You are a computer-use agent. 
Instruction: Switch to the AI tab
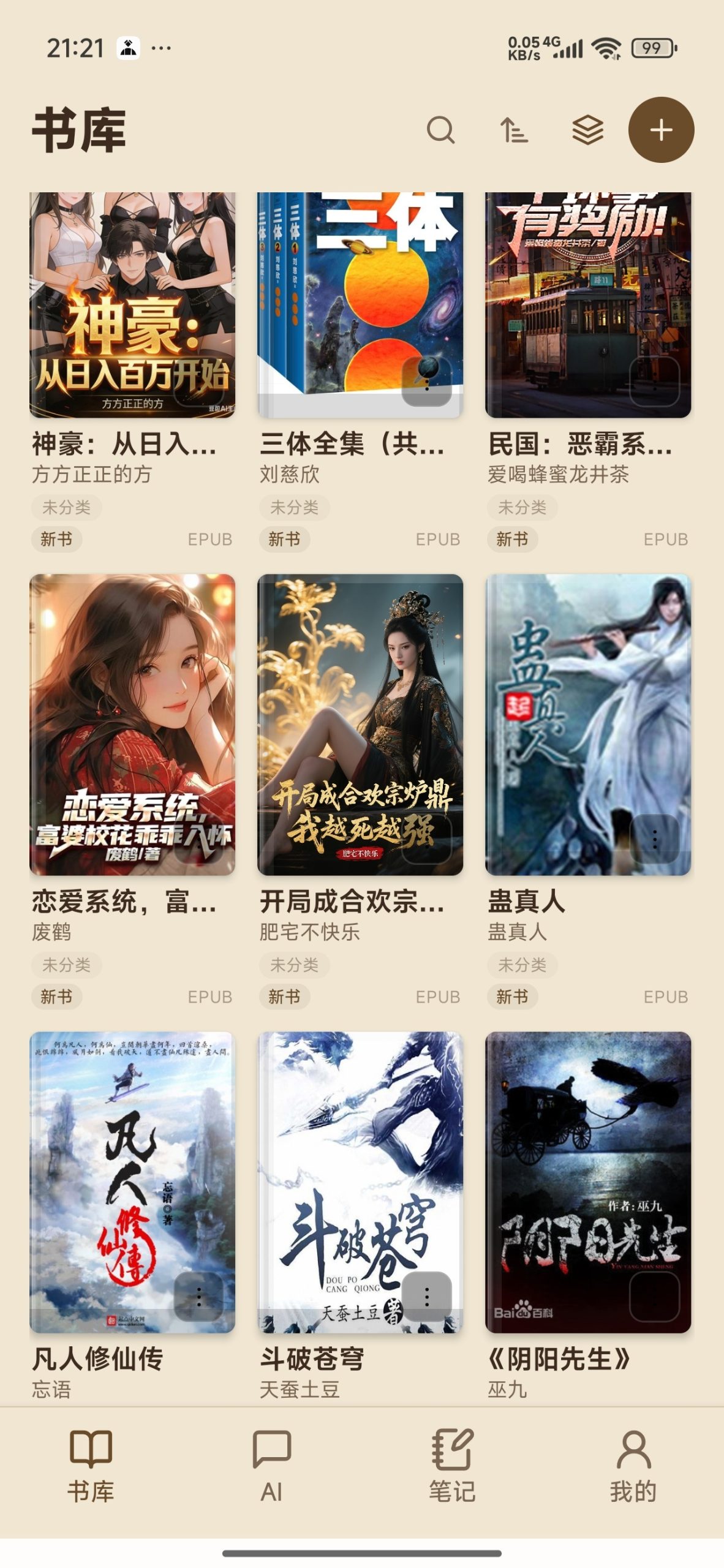coord(271,1466)
